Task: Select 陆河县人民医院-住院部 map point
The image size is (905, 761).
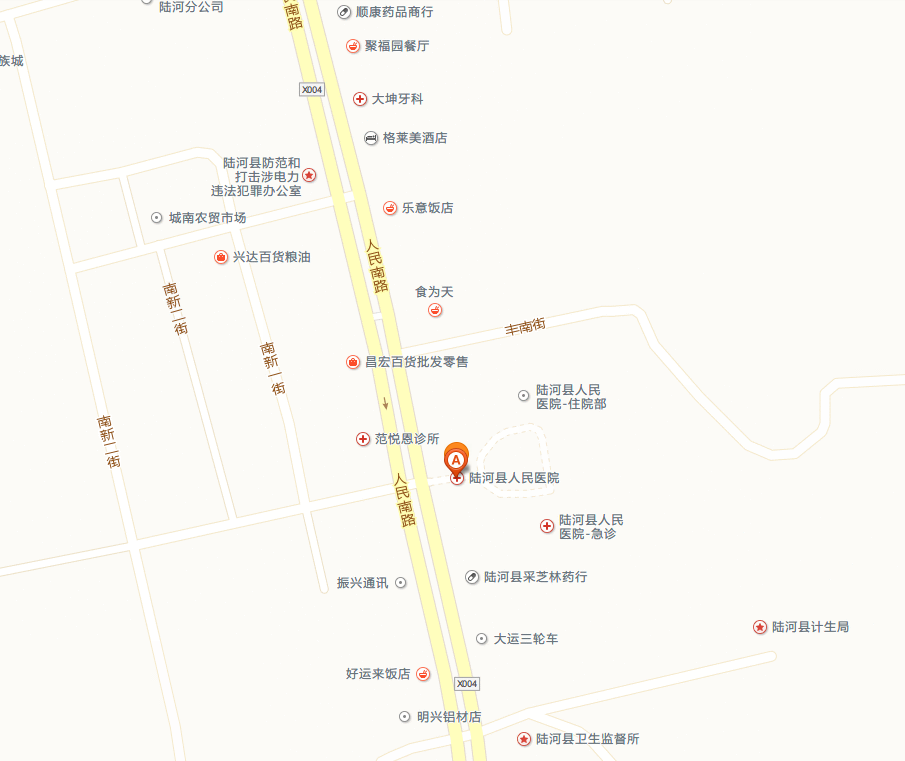Action: pyautogui.click(x=523, y=396)
